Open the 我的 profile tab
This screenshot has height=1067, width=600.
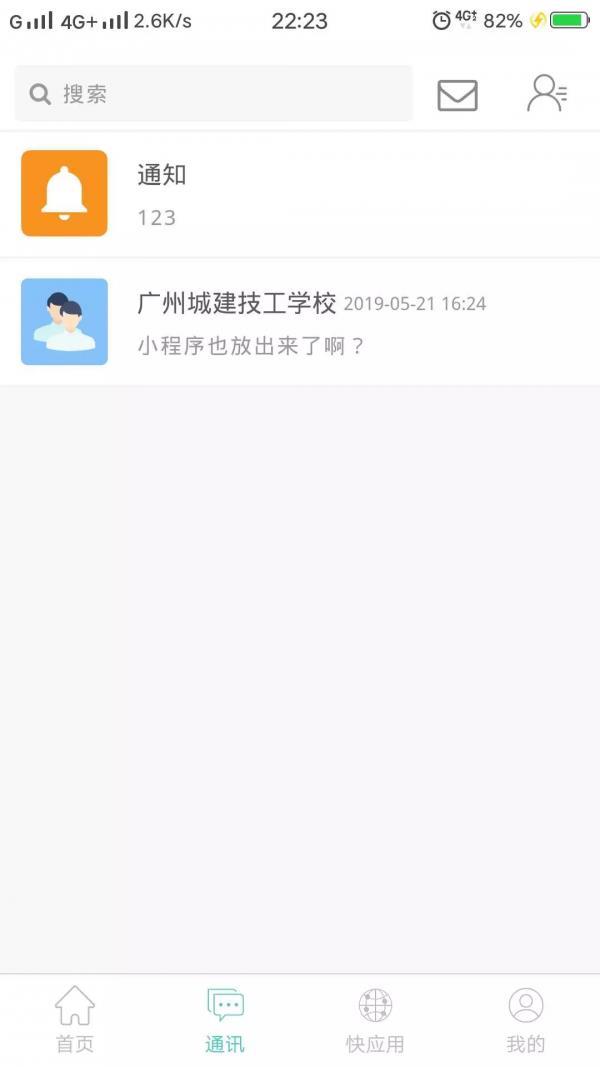(x=525, y=1019)
